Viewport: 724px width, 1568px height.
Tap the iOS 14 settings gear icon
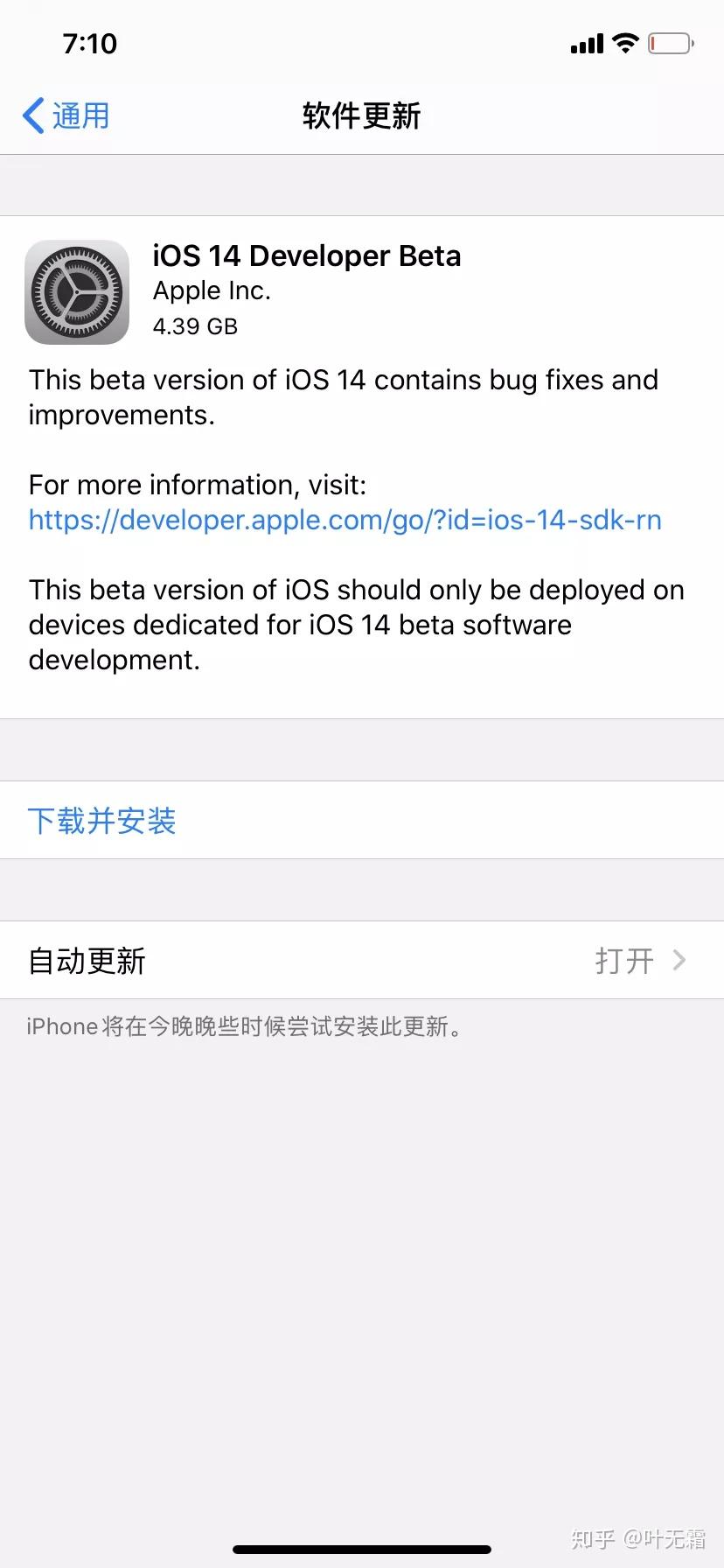click(x=77, y=290)
